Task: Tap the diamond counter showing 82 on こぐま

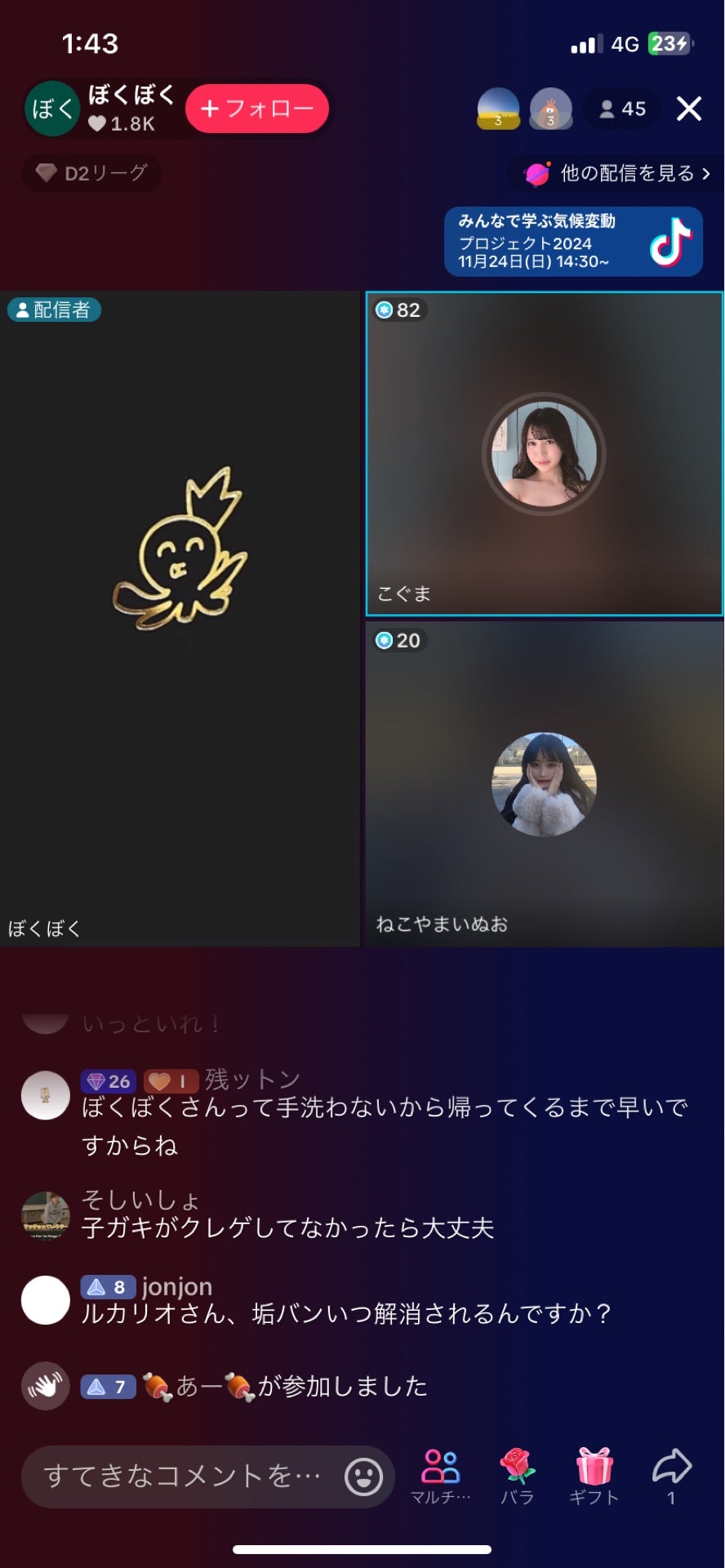Action: coord(398,310)
